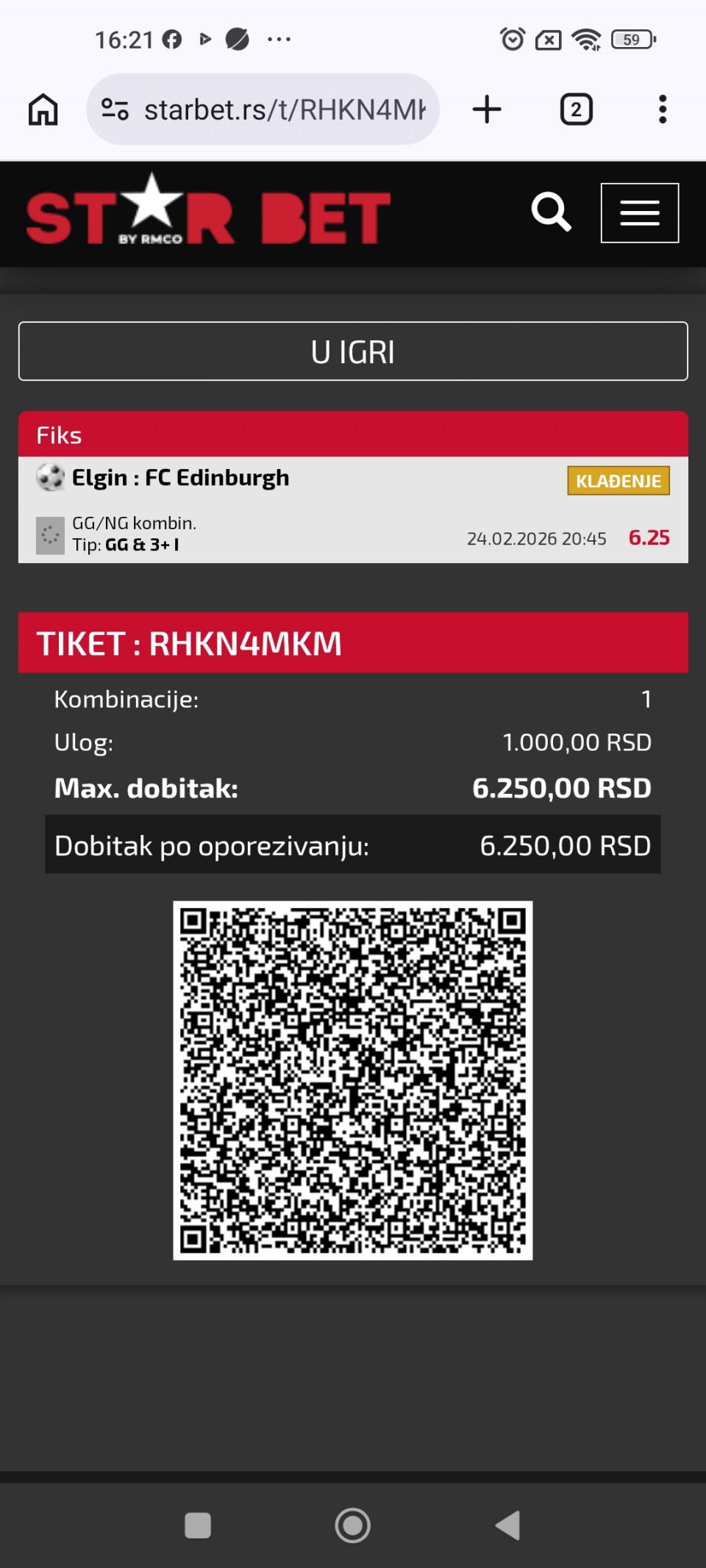Open the Star Bet search icon
Viewport: 706px width, 1568px height.
[551, 212]
